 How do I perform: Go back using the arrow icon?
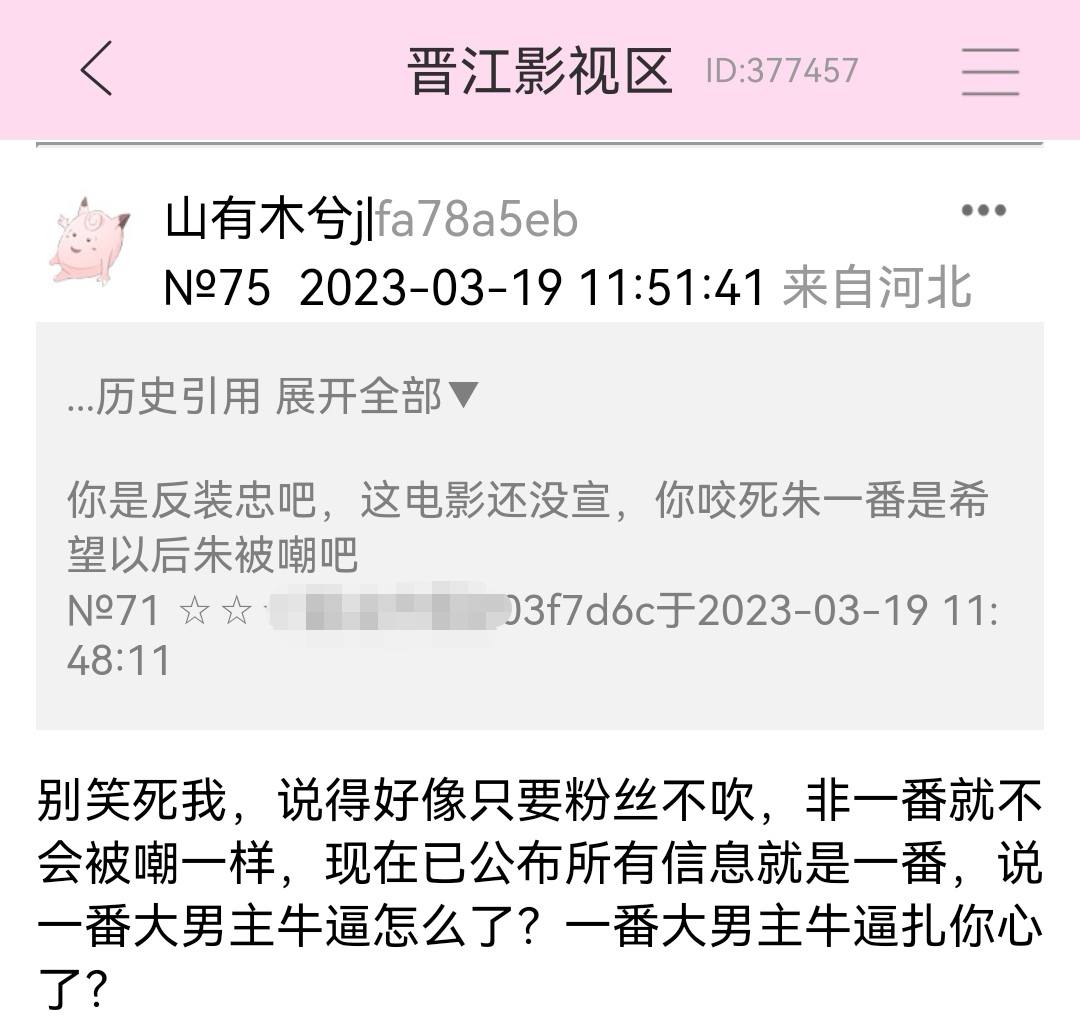coord(97,69)
